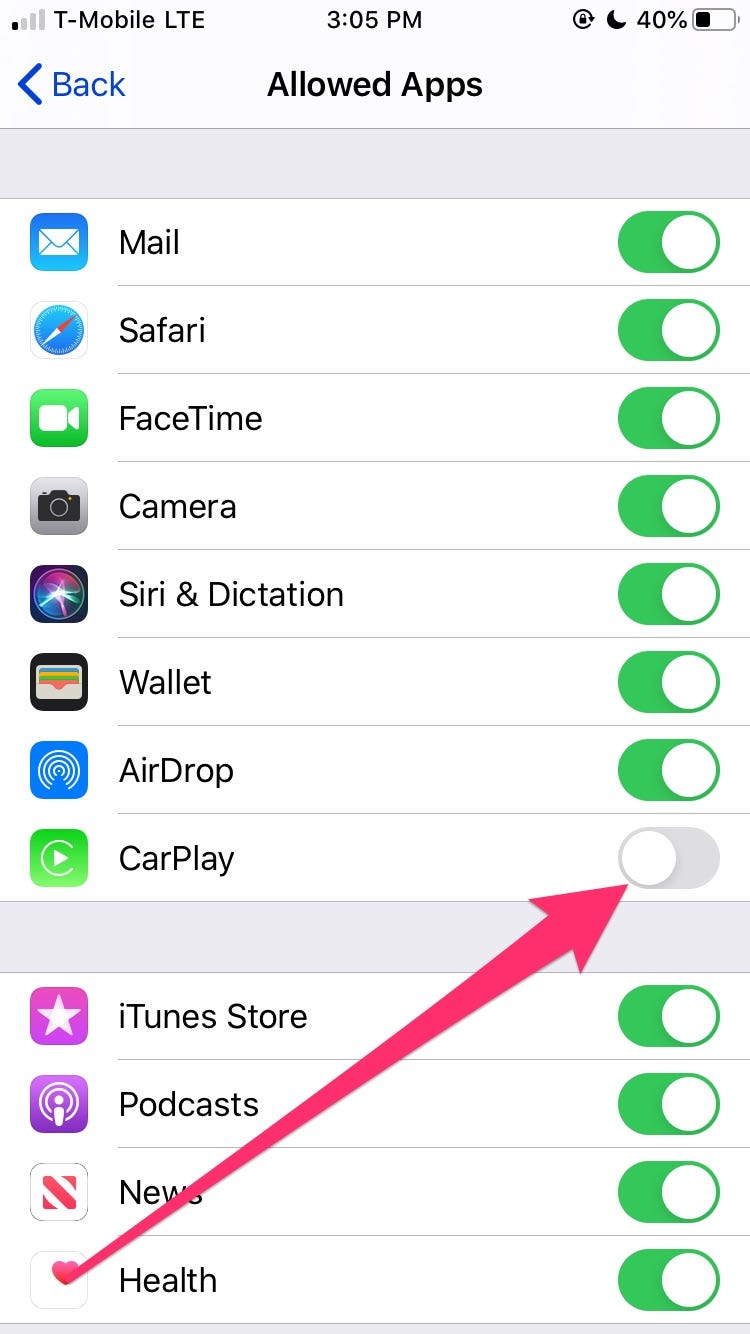Disable the AirDrop toggle
Viewport: 750px width, 1334px height.
pos(668,770)
